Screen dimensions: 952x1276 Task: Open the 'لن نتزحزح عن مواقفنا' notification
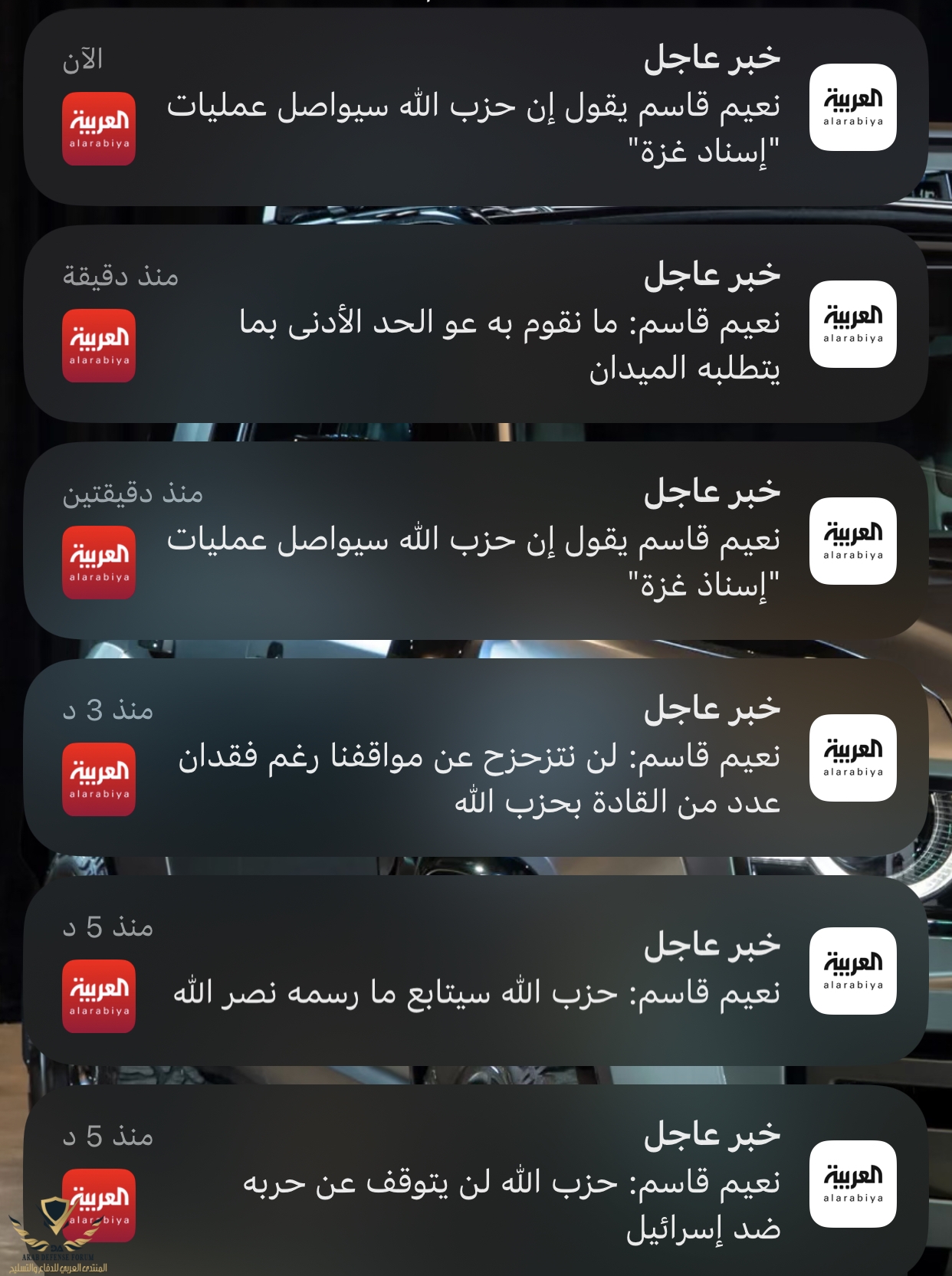click(475, 758)
